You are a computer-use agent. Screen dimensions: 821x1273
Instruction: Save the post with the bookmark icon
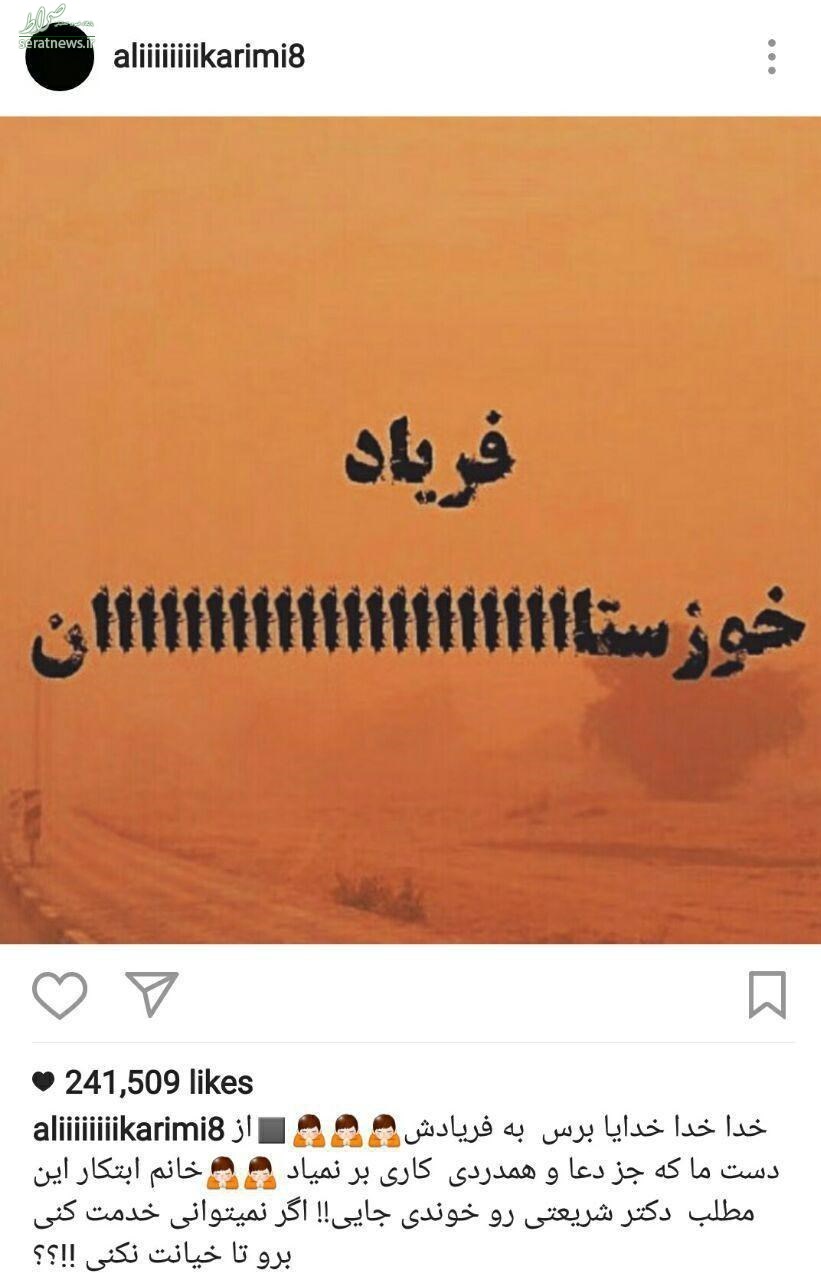pos(766,996)
